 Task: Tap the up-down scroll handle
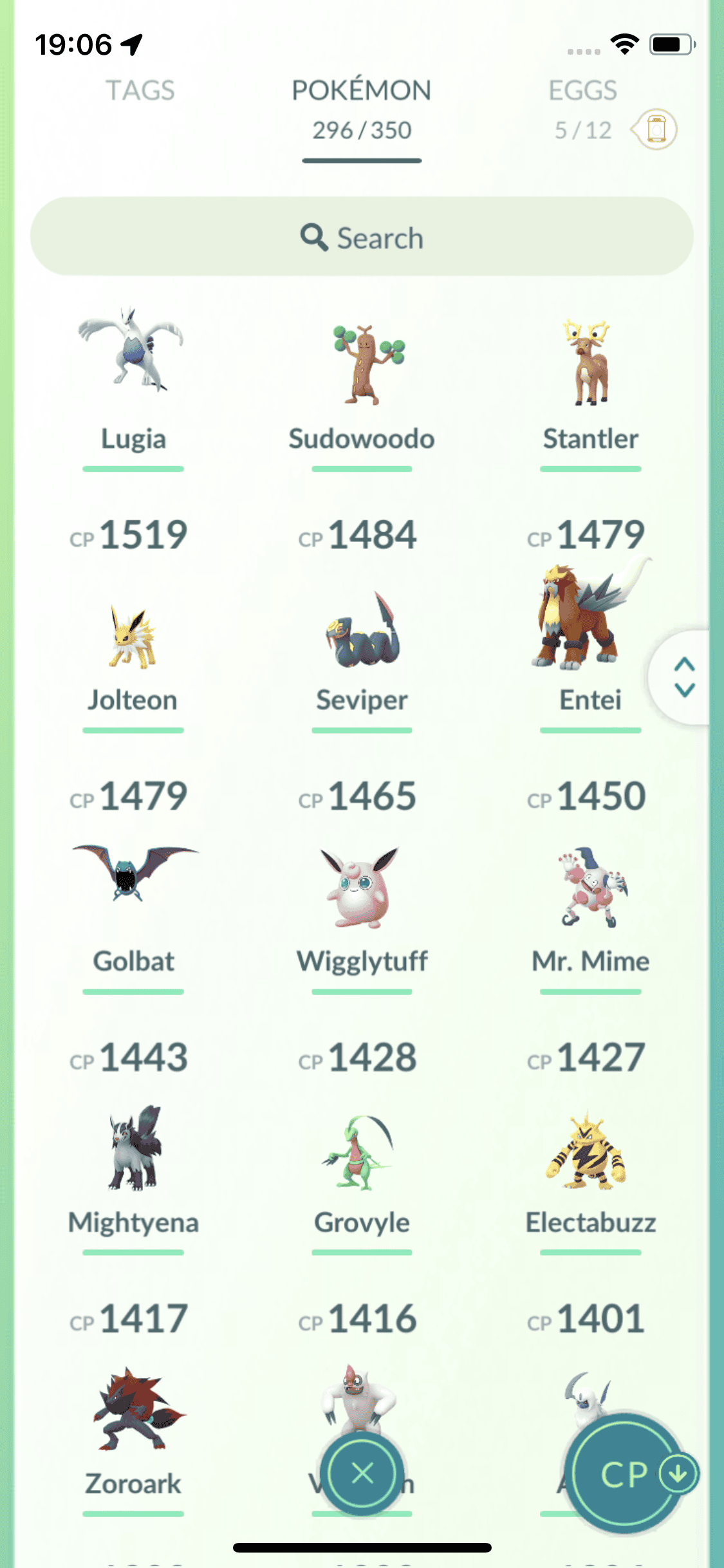[683, 677]
